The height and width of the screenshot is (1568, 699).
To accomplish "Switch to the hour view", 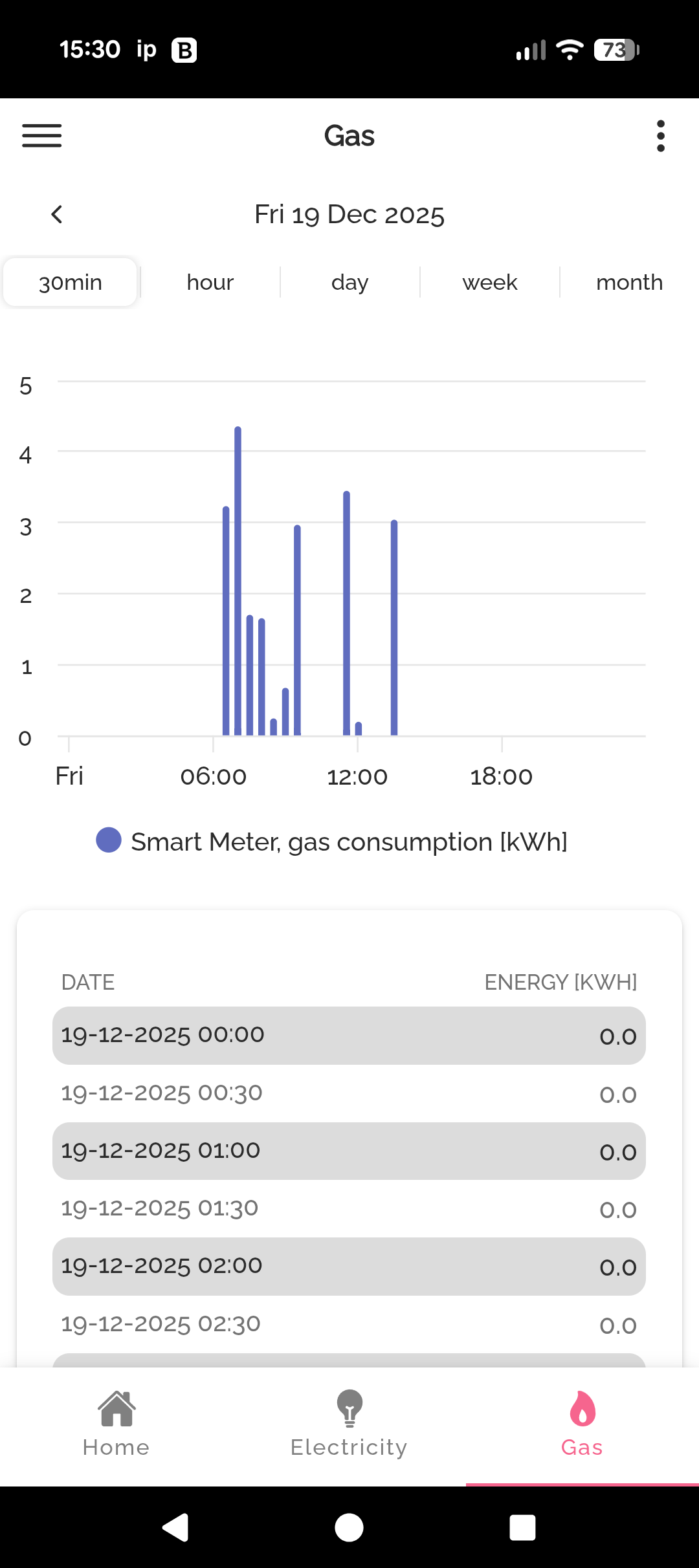I will (x=210, y=283).
